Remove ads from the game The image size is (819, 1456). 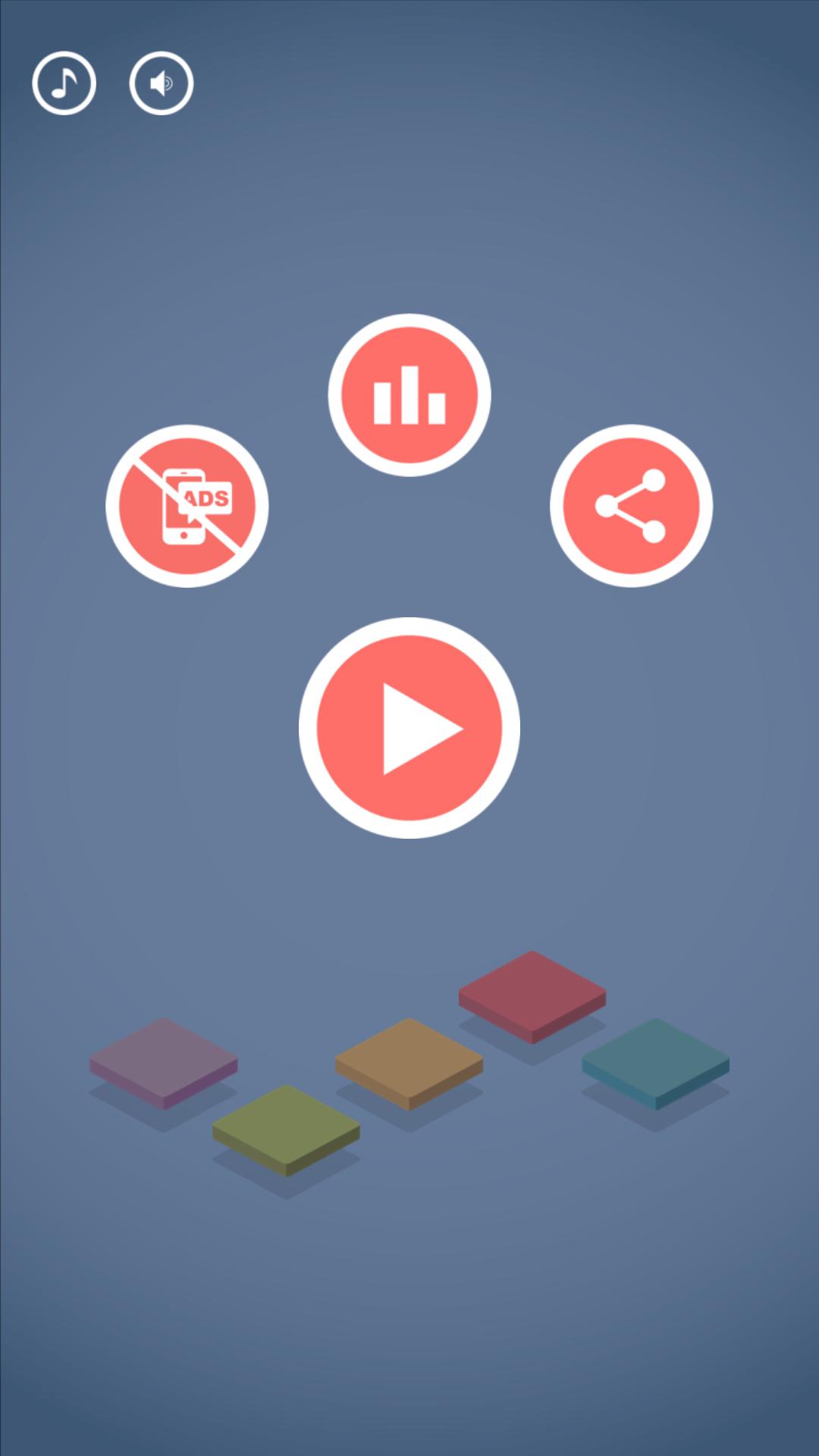click(187, 506)
